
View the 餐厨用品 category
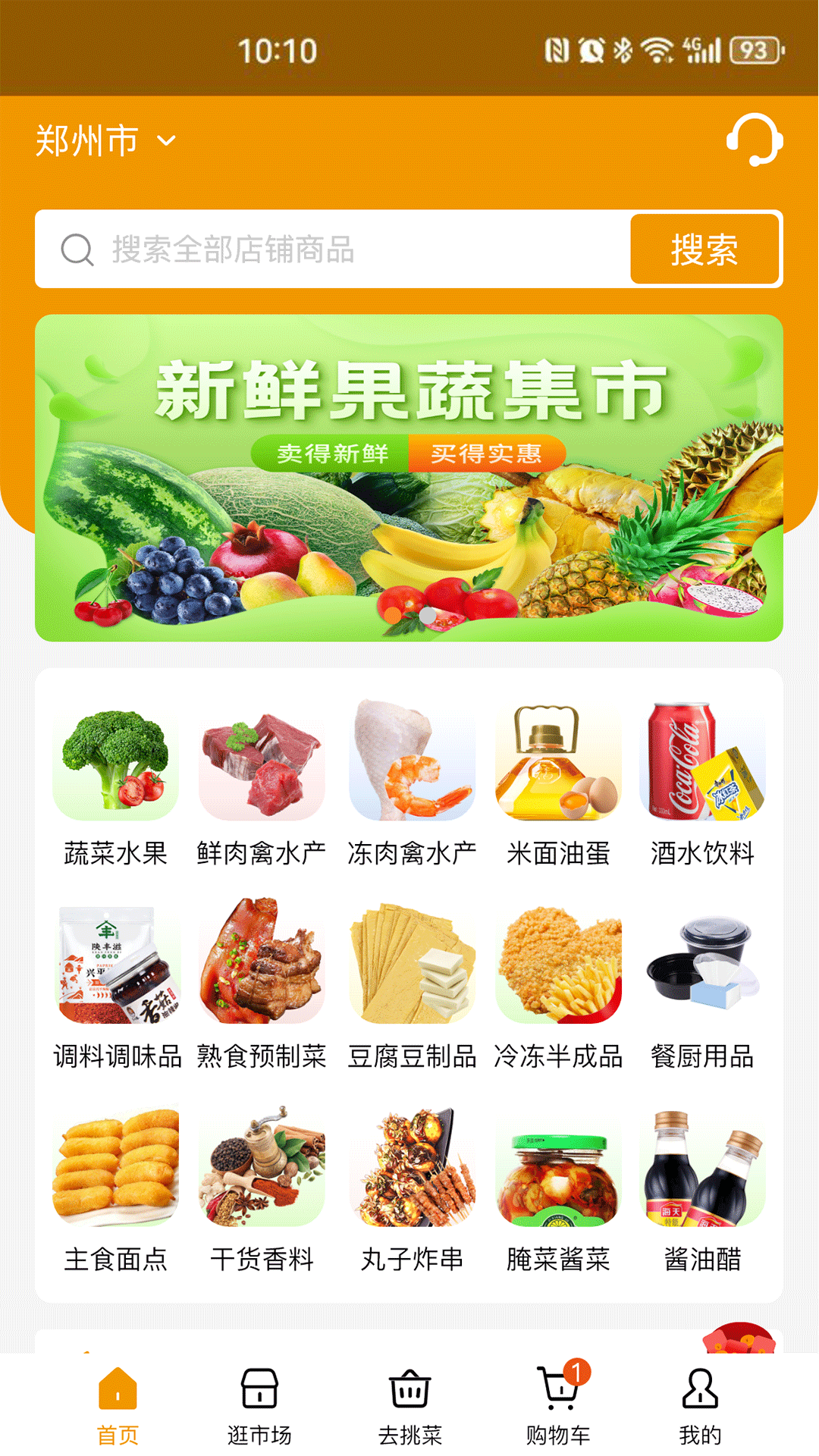702,986
